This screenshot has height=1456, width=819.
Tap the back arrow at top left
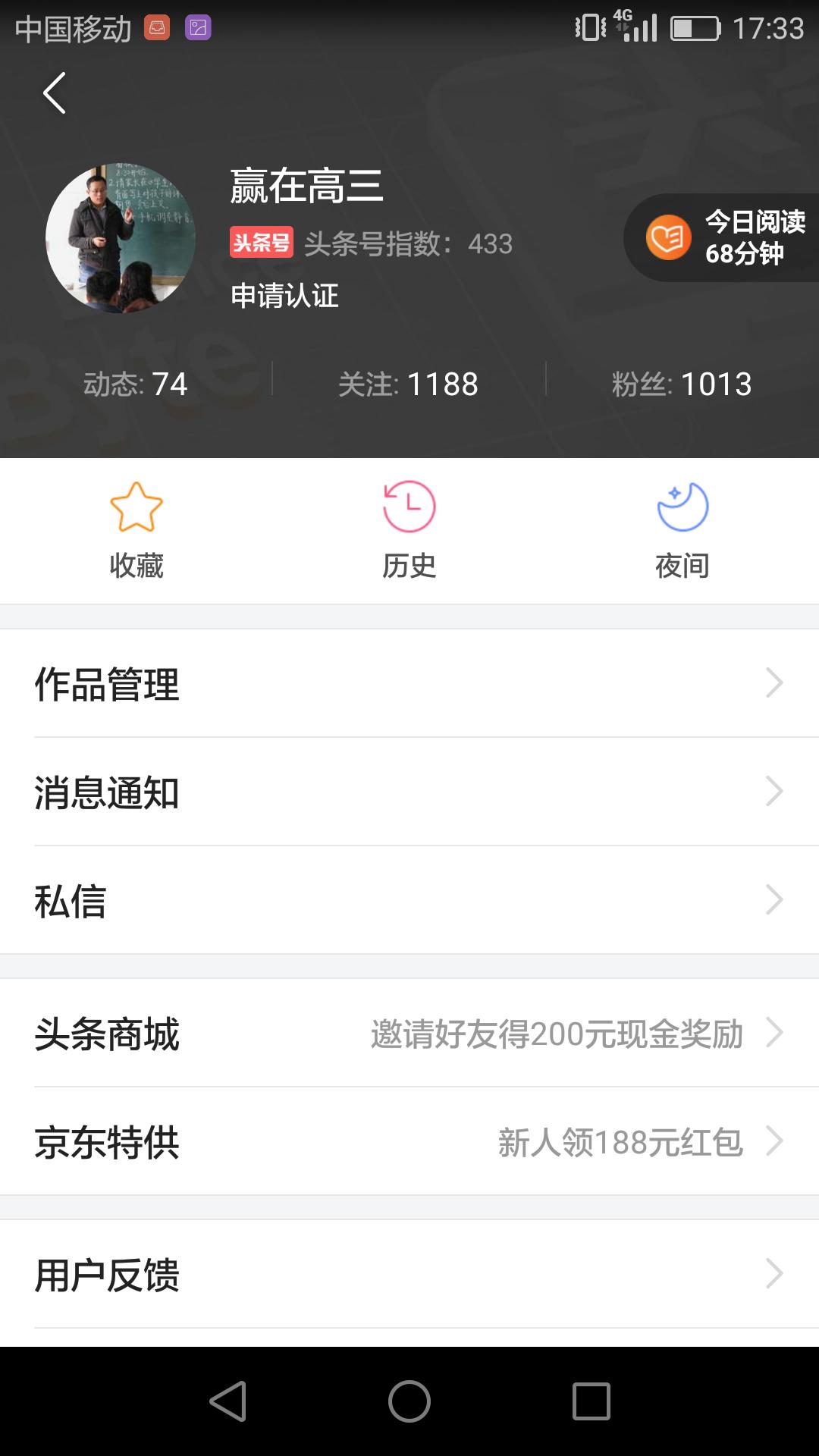tap(55, 93)
